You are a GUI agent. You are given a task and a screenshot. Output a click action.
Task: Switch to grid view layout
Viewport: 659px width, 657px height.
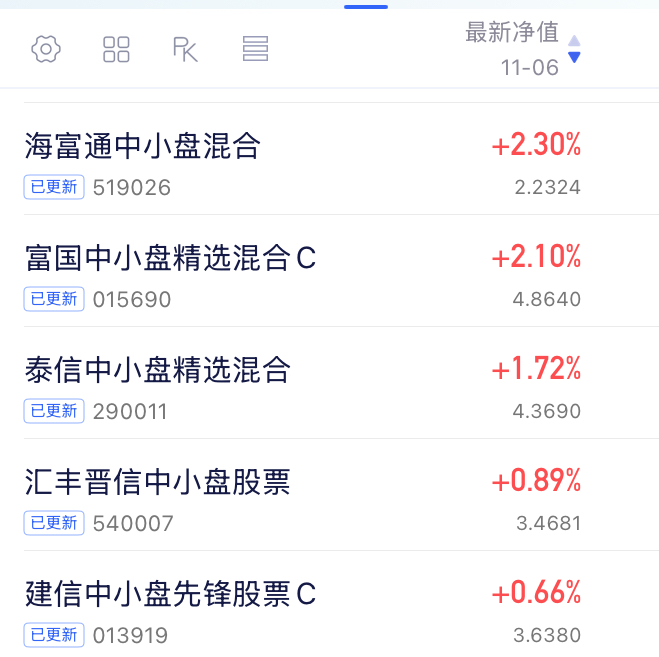tap(116, 49)
